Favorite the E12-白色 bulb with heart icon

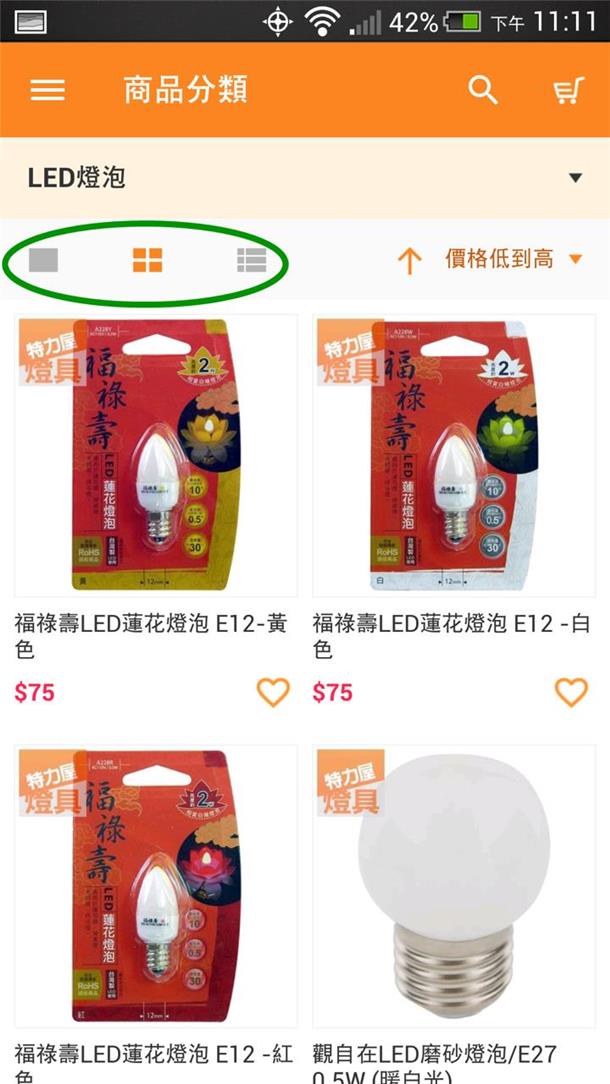pyautogui.click(x=571, y=692)
